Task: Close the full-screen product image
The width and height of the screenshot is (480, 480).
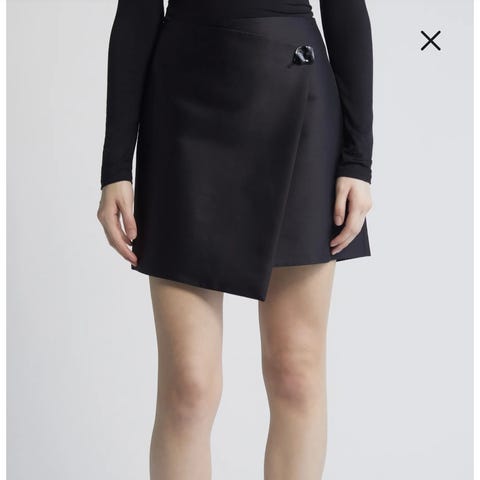Action: click(431, 41)
